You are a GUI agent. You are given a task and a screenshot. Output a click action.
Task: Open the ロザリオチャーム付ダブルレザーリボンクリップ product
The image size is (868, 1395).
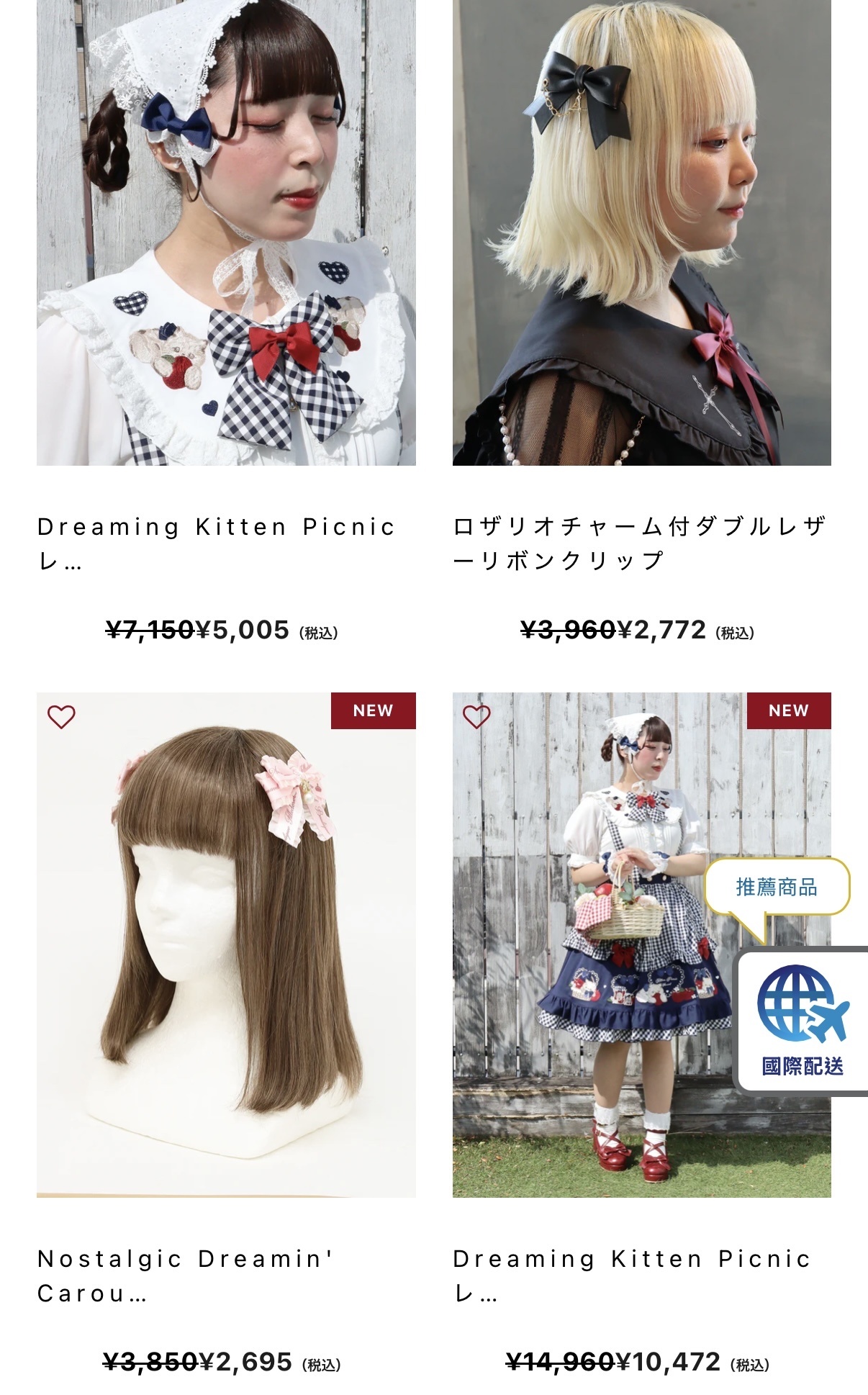pyautogui.click(x=641, y=232)
